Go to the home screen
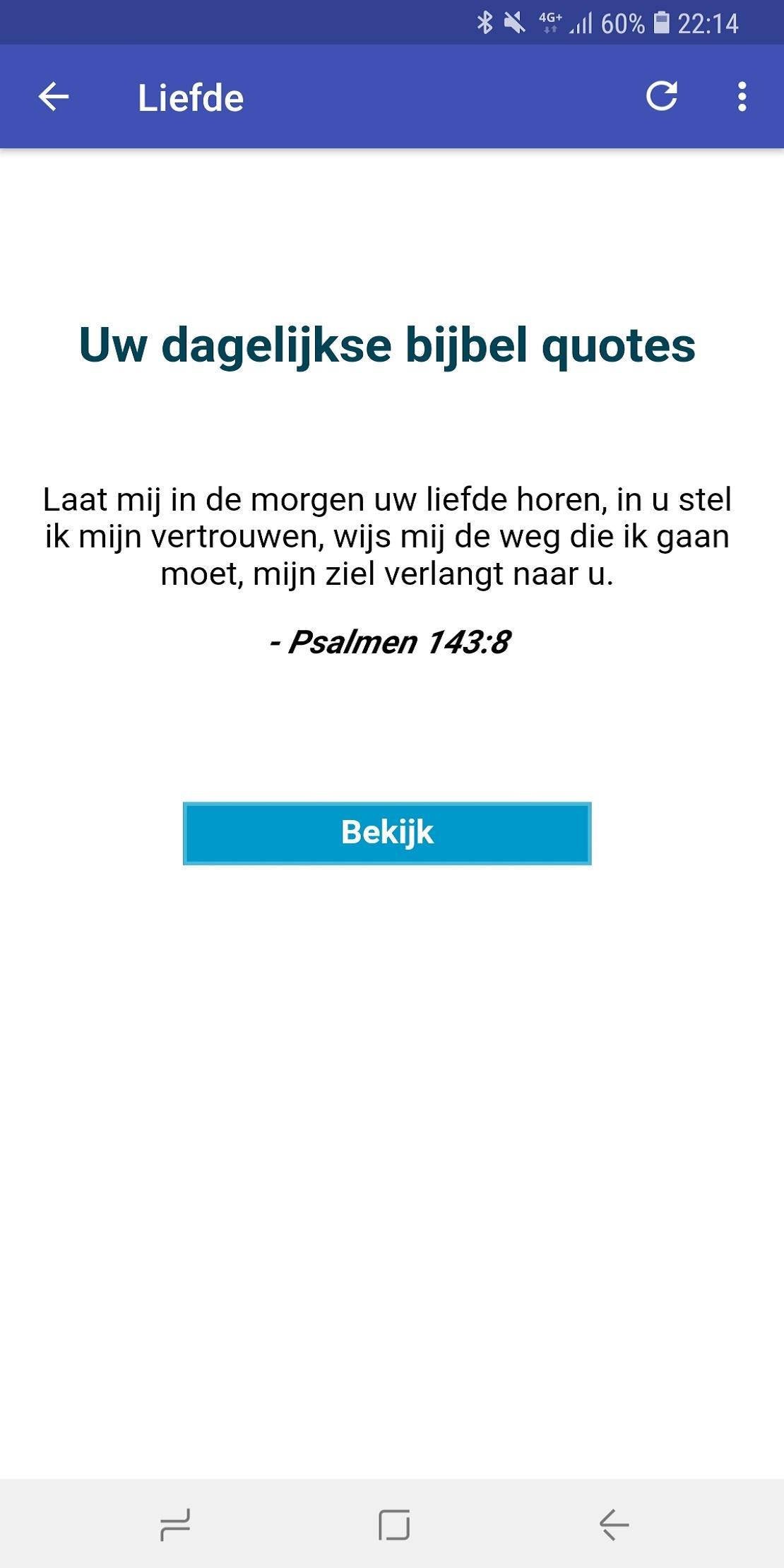 tap(393, 1524)
